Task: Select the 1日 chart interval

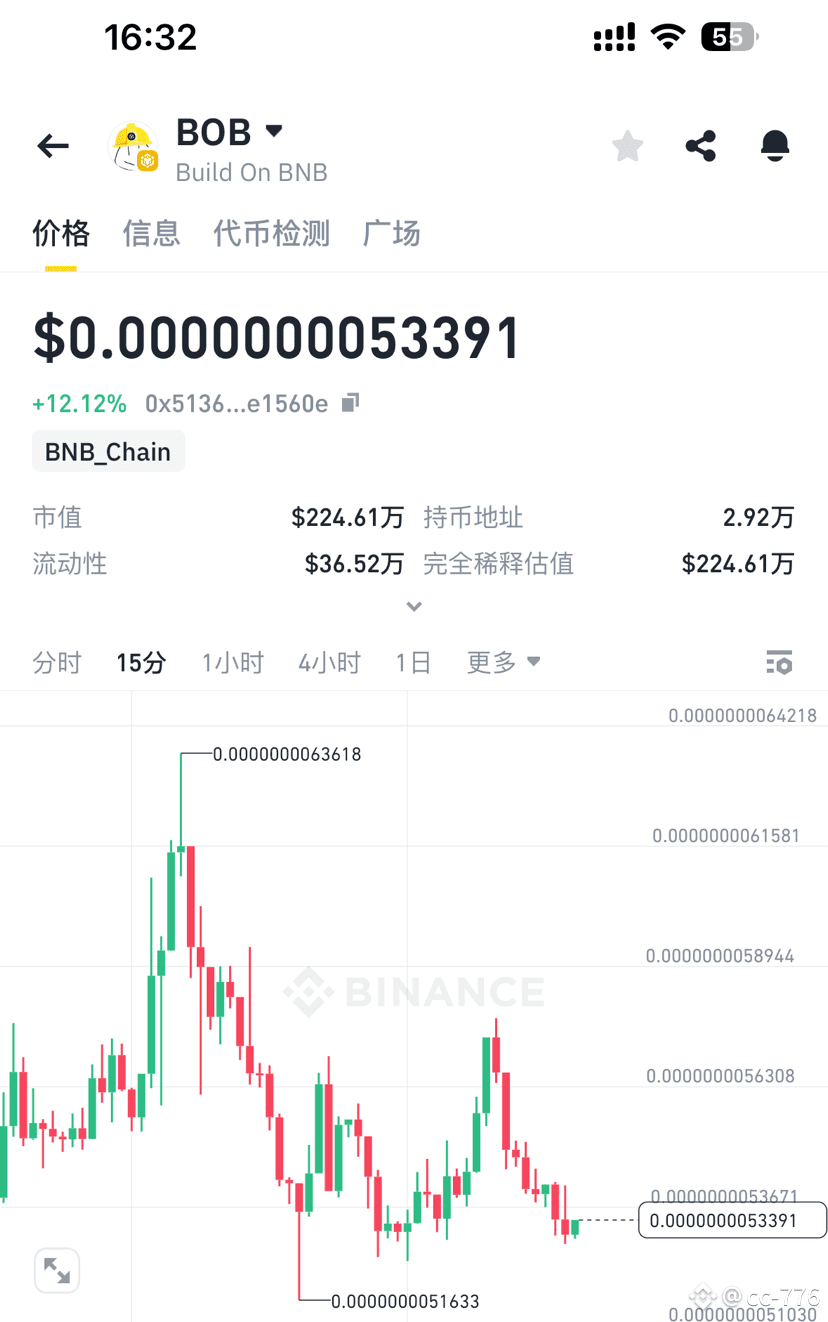Action: tap(413, 662)
